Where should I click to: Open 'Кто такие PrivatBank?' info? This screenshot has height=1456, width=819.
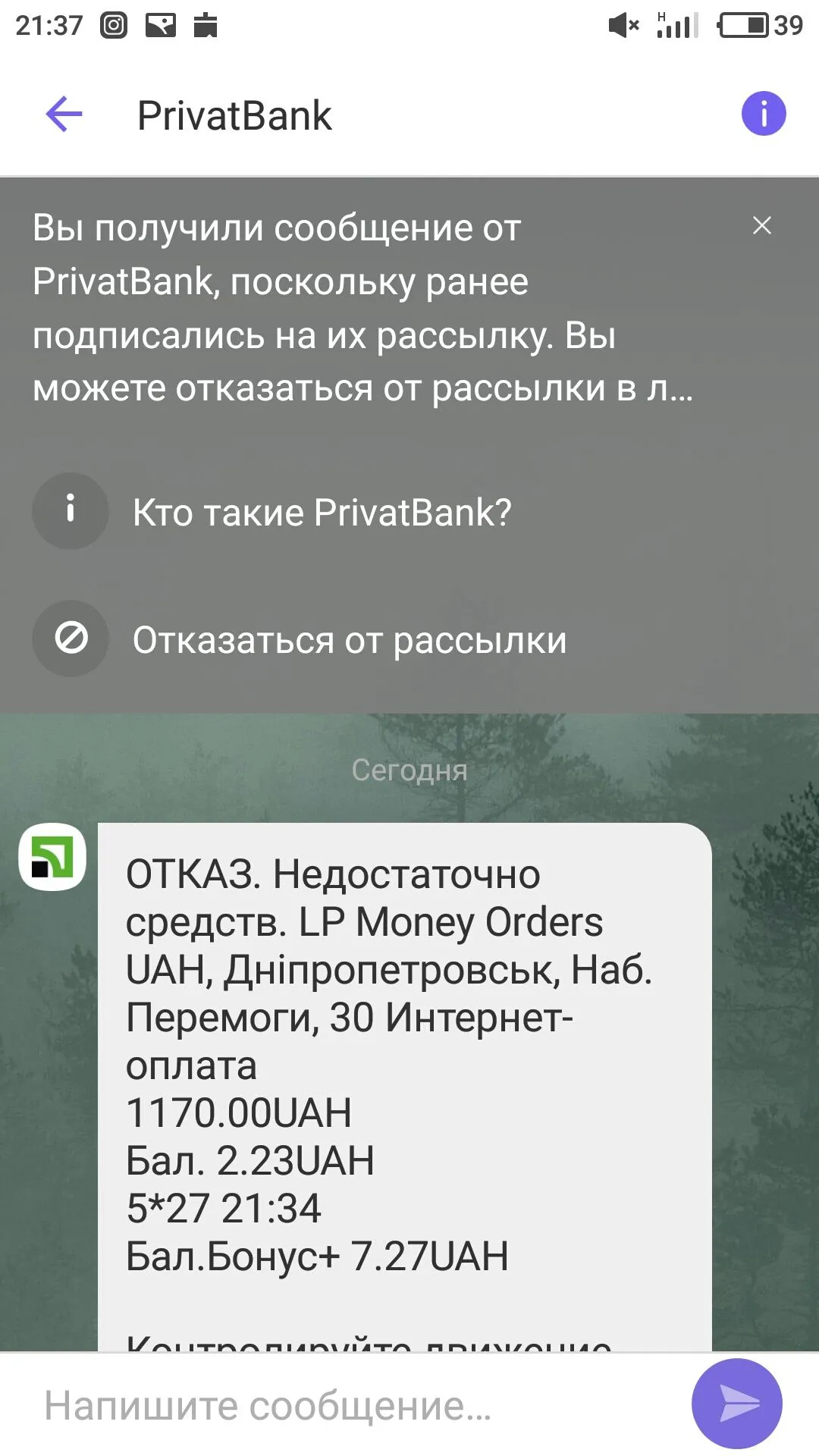(322, 513)
